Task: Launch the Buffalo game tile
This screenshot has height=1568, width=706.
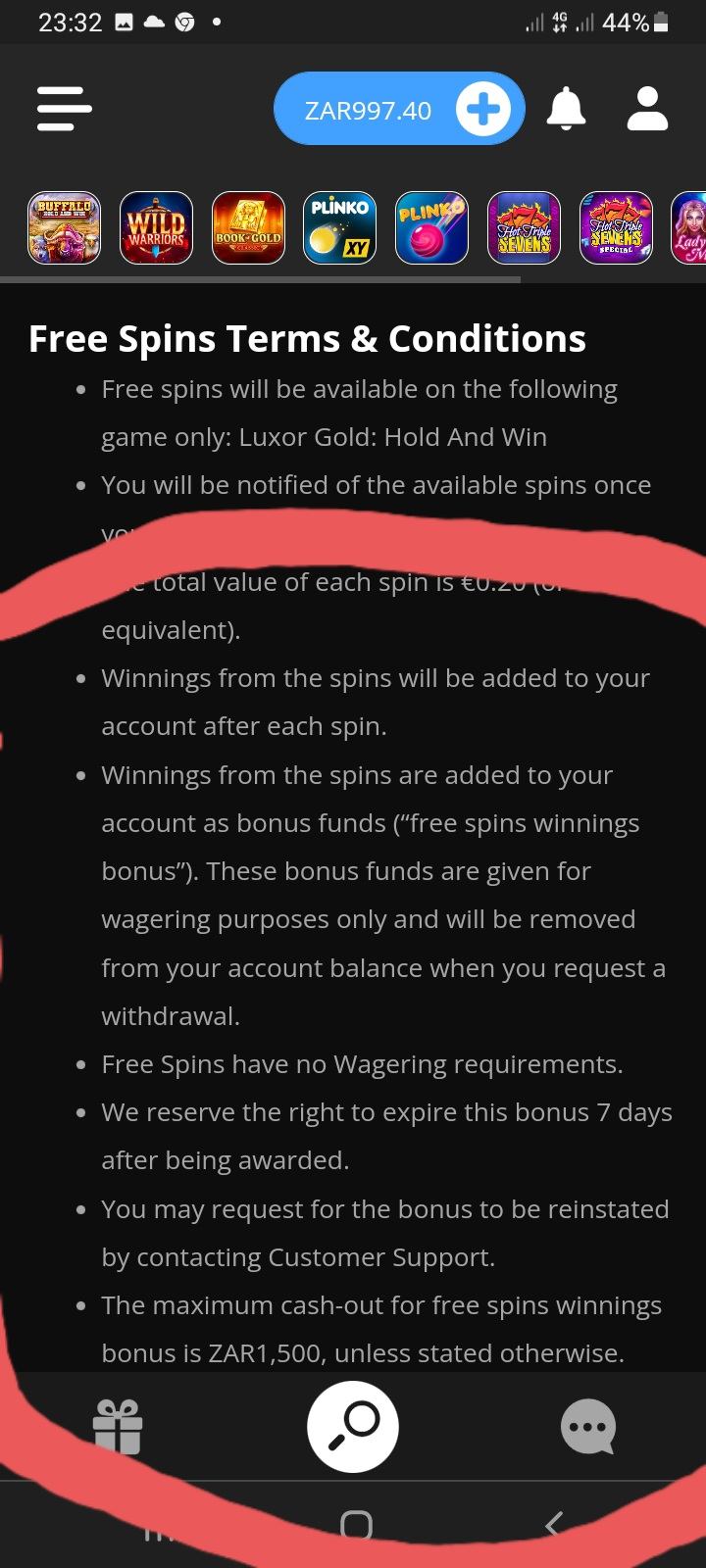Action: (64, 228)
